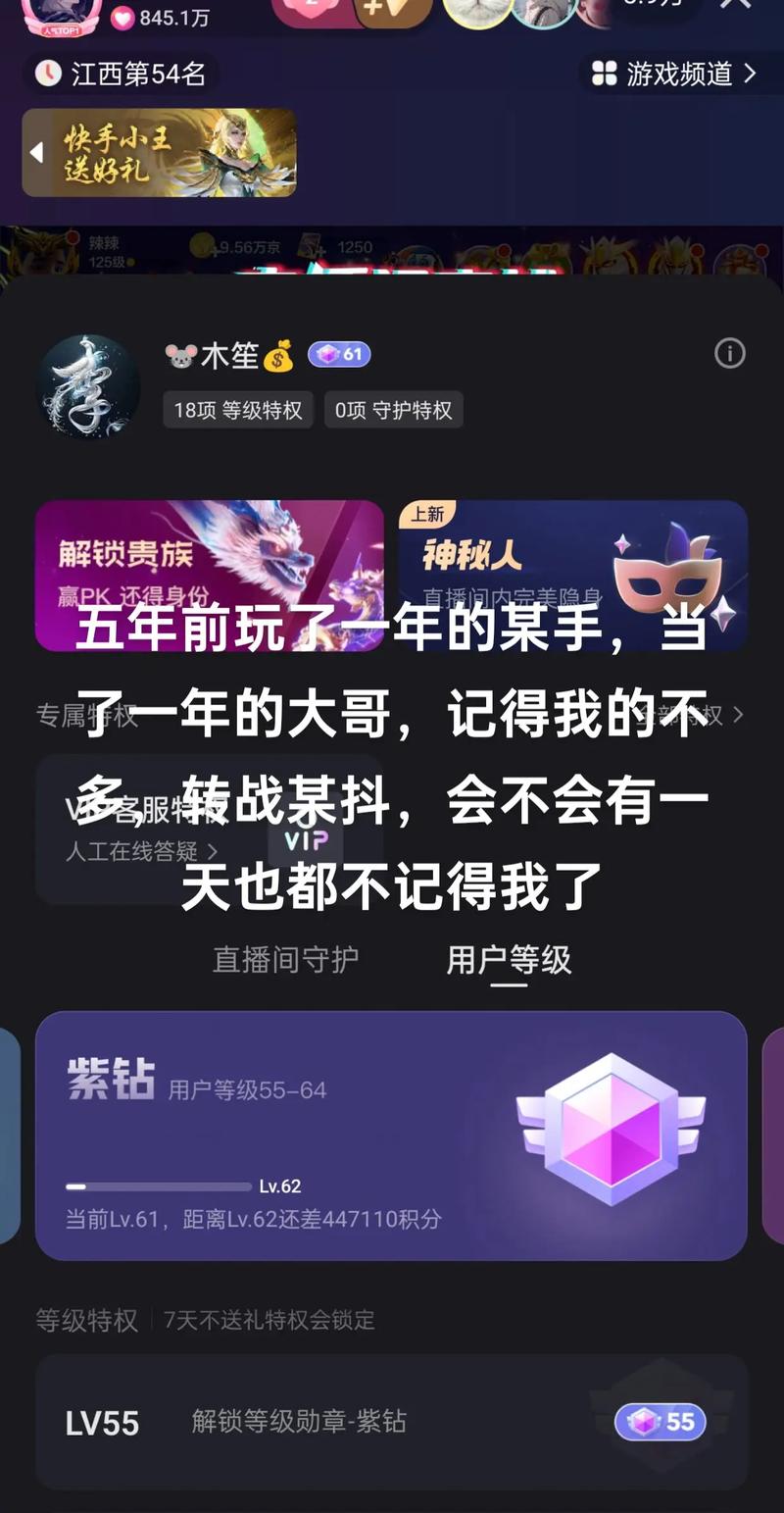Viewport: 784px width, 1513px height.
Task: Tap the info icon beside 木笙's profile
Action: pyautogui.click(x=730, y=354)
